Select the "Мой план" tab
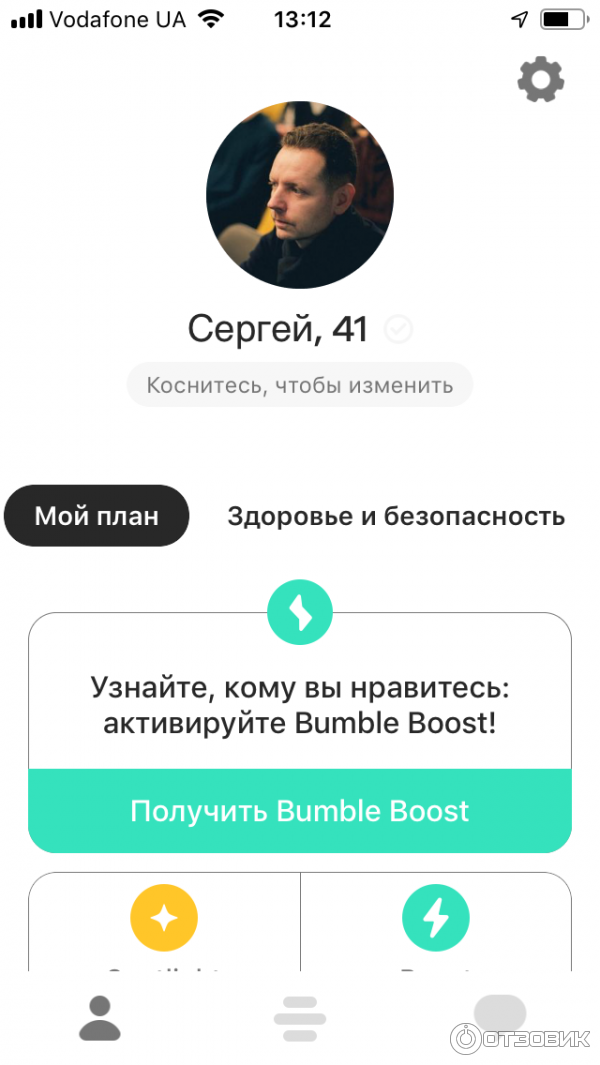This screenshot has width=600, height=1065. point(97,516)
